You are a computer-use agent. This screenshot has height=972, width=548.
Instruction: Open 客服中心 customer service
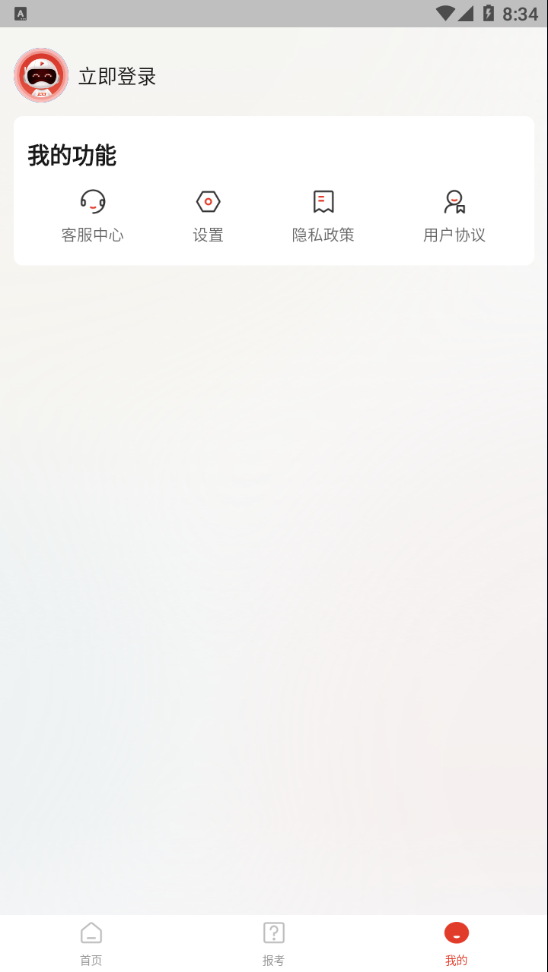92,216
